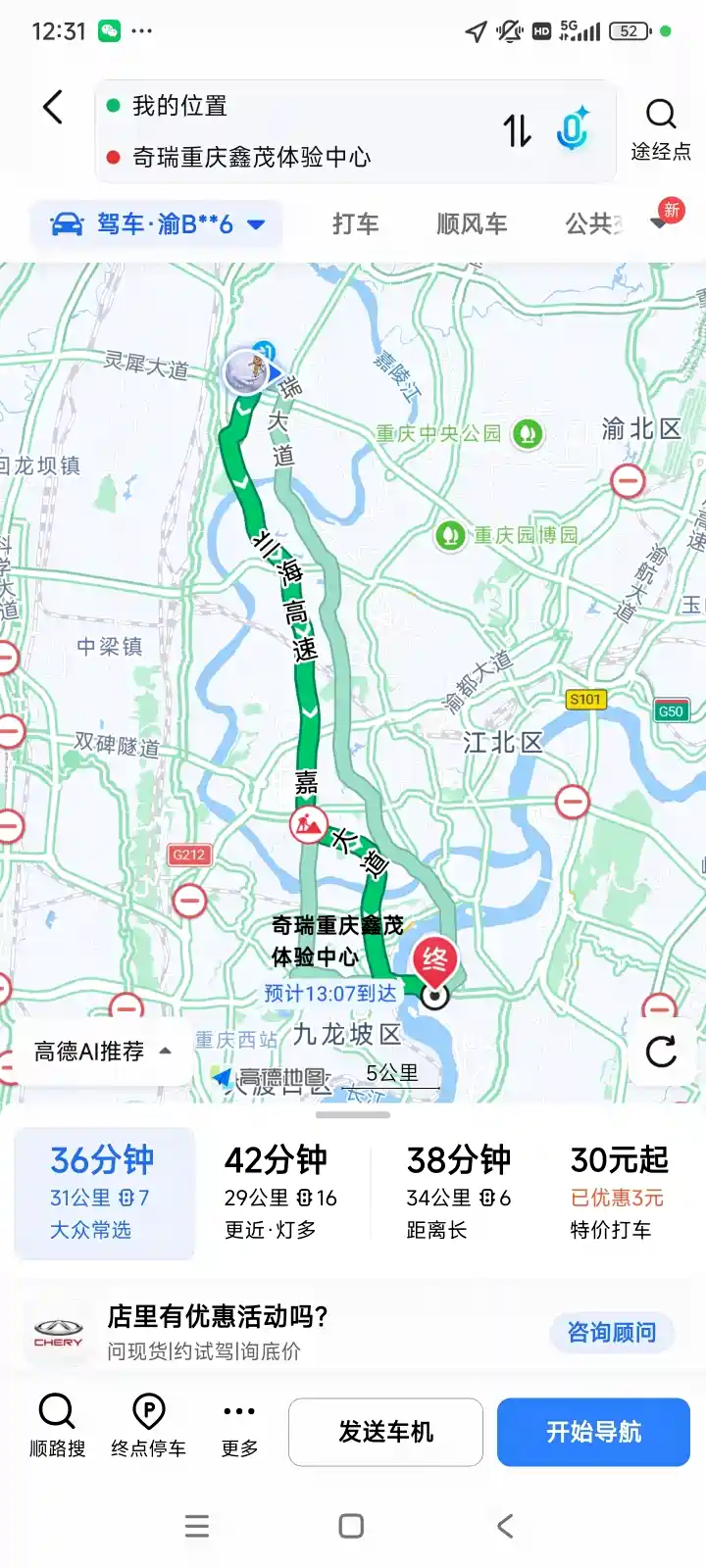Pick the 38分钟 距离长 route
Image resolution: width=706 pixels, height=1568 pixels.
pos(458,1193)
